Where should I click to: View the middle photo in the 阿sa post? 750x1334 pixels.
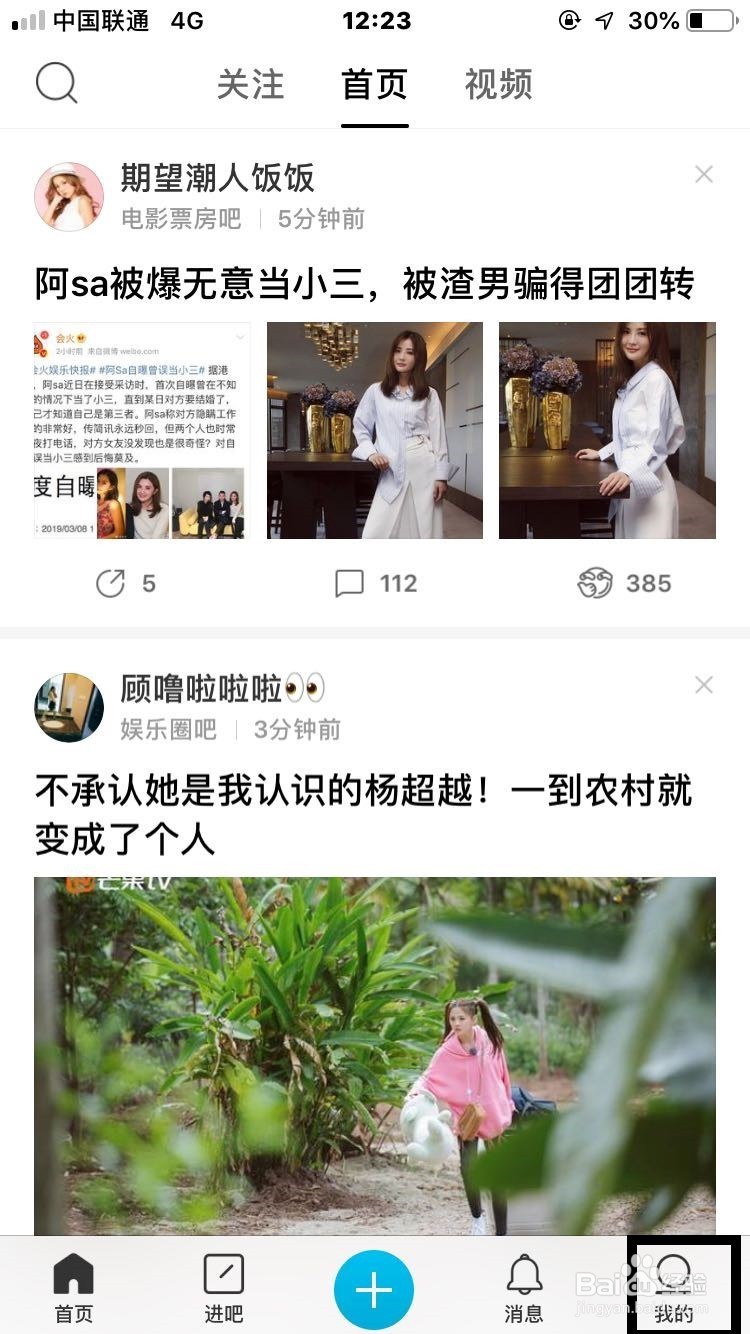pos(374,430)
